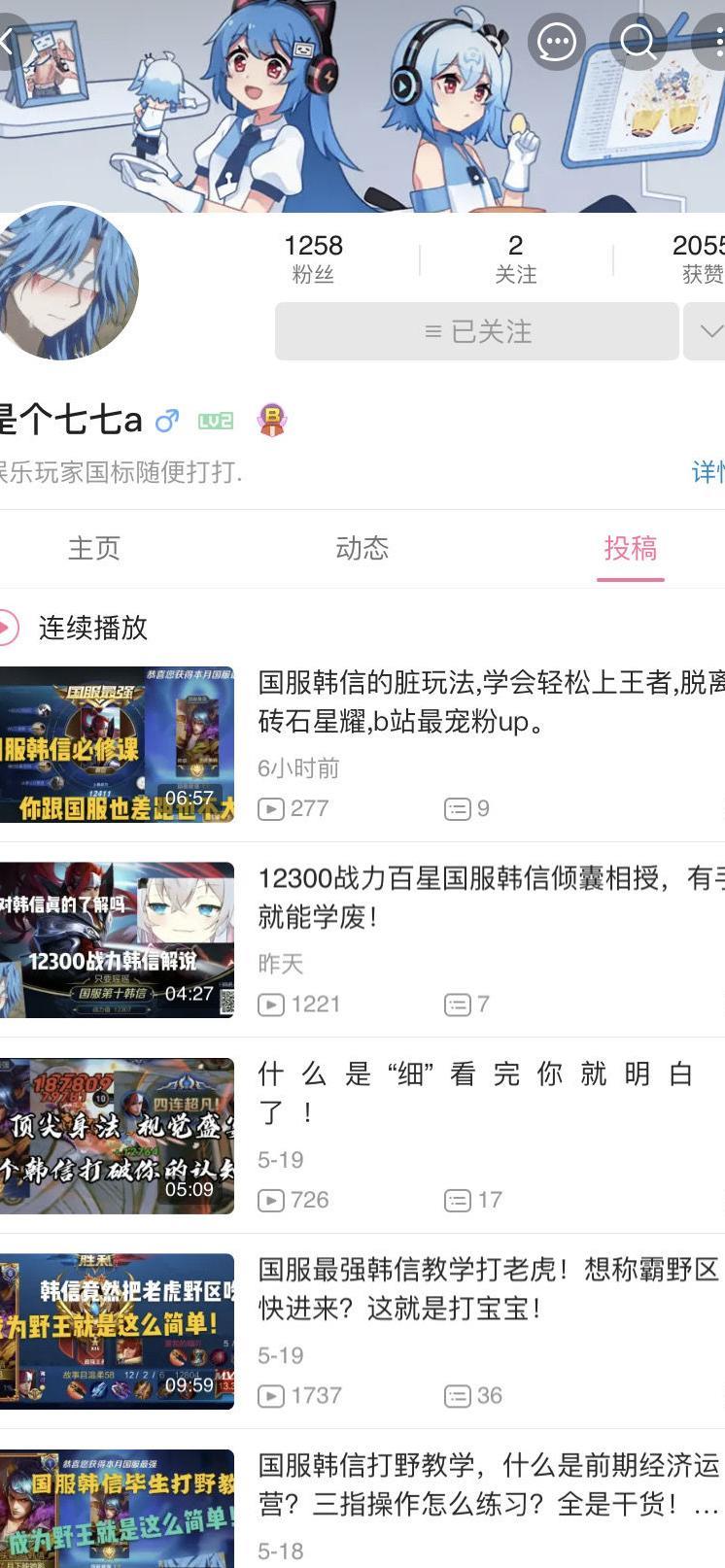The image size is (725, 1568).
Task: Open search on this profile
Action: point(639,41)
